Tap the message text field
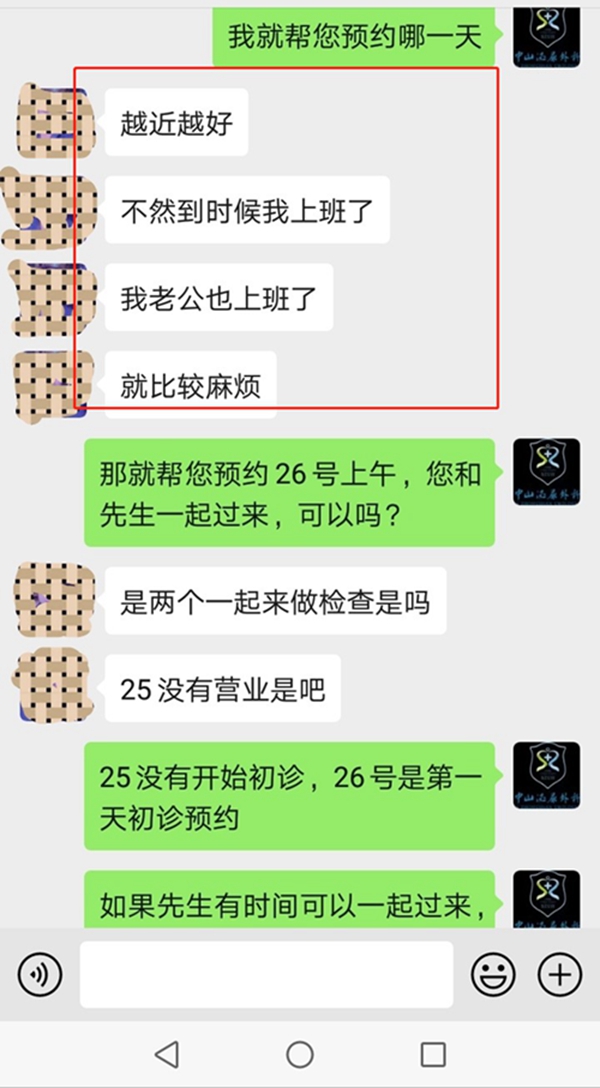This screenshot has height=1088, width=600. [x=266, y=974]
